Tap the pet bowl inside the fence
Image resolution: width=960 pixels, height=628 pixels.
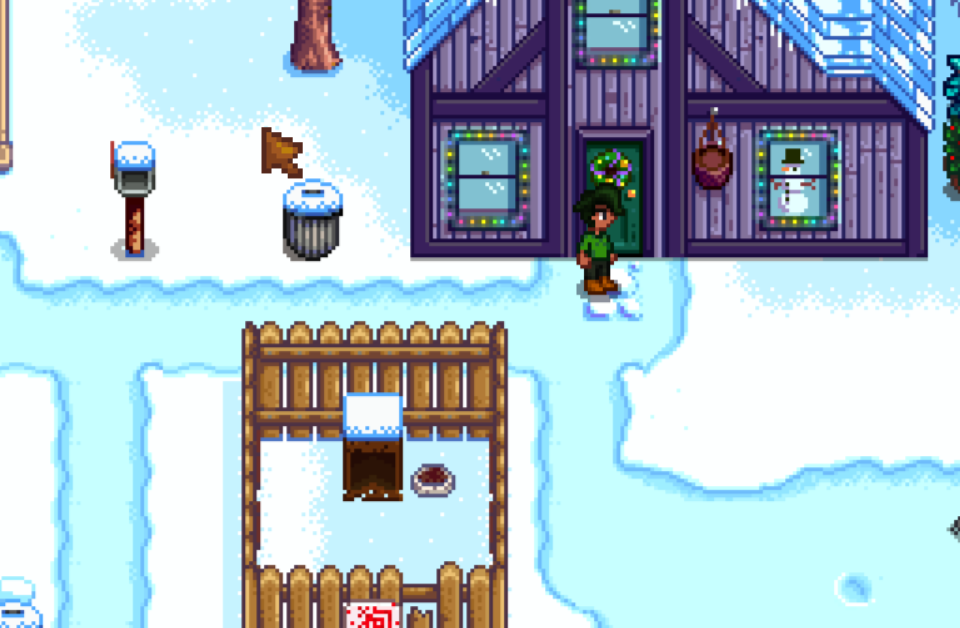click(433, 480)
